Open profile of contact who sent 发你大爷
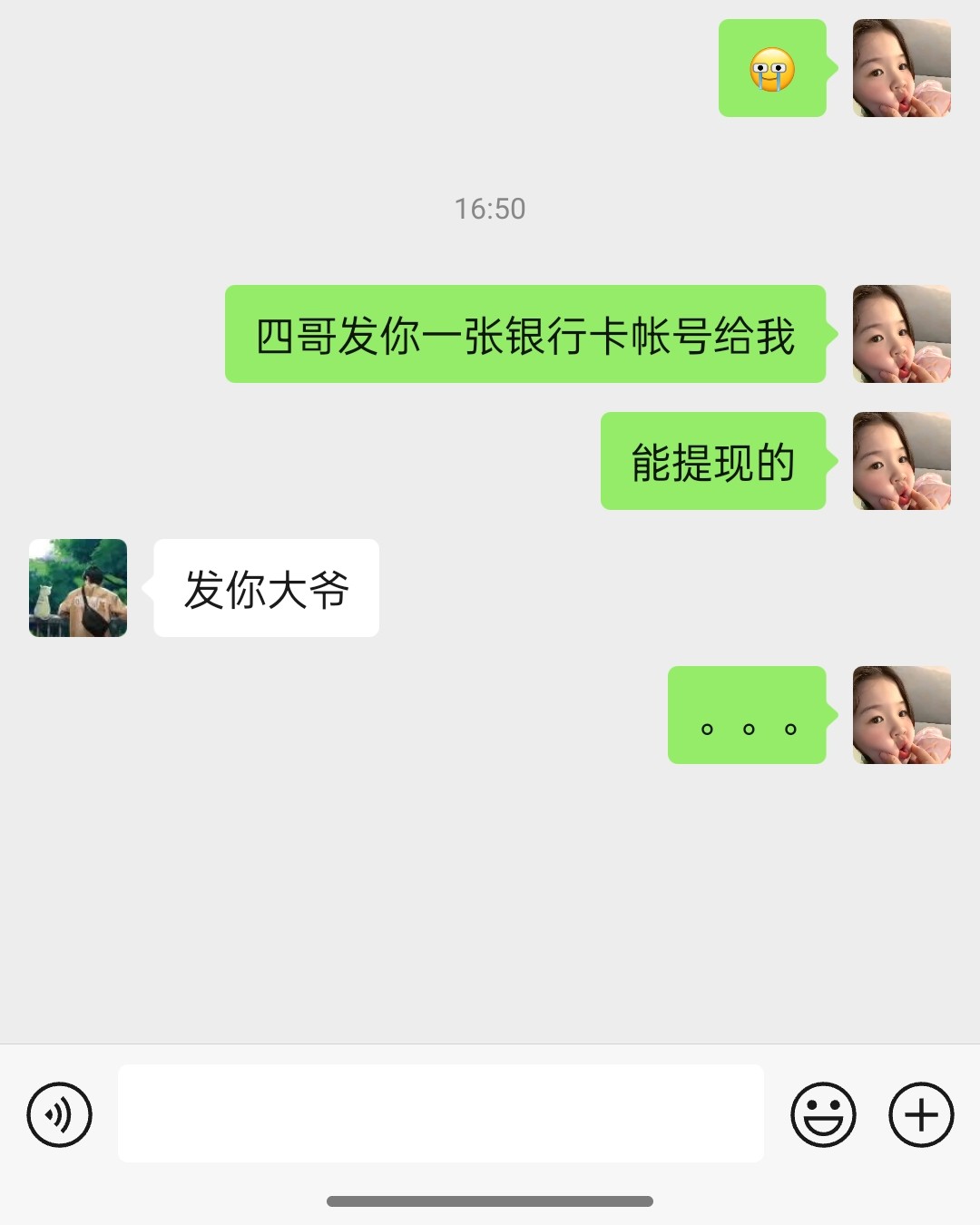Screen dimensions: 980x1225 (78, 588)
